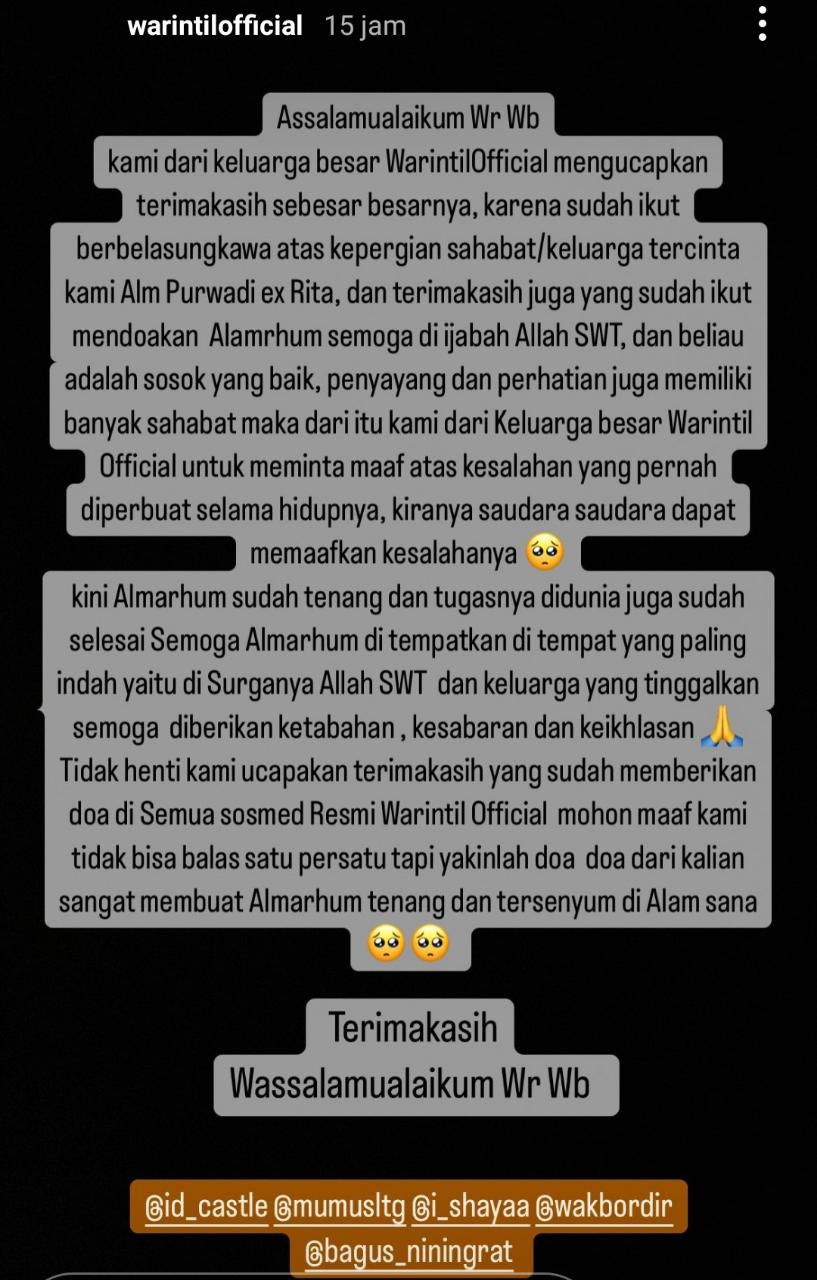Open warintilofficial's profile from the story header
The height and width of the screenshot is (1280, 817).
coord(215,26)
